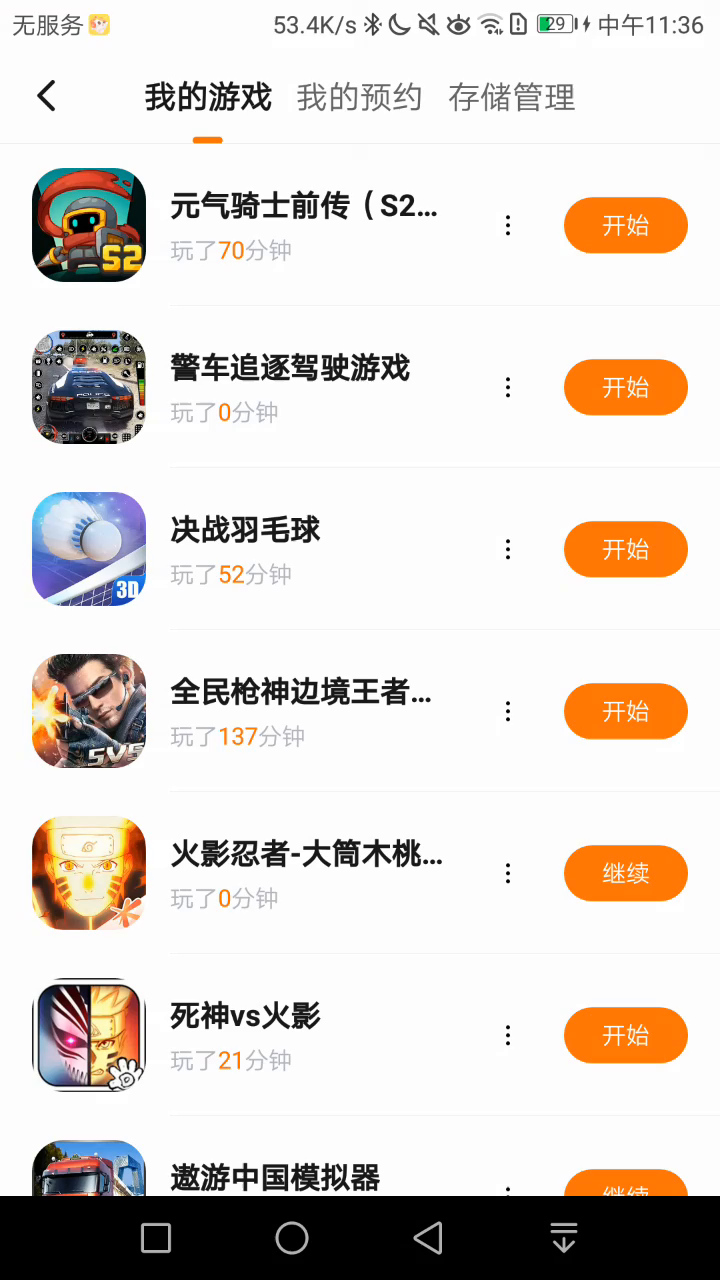Switch to the 我的预约 tab
Viewport: 720px width, 1280px height.
(359, 97)
